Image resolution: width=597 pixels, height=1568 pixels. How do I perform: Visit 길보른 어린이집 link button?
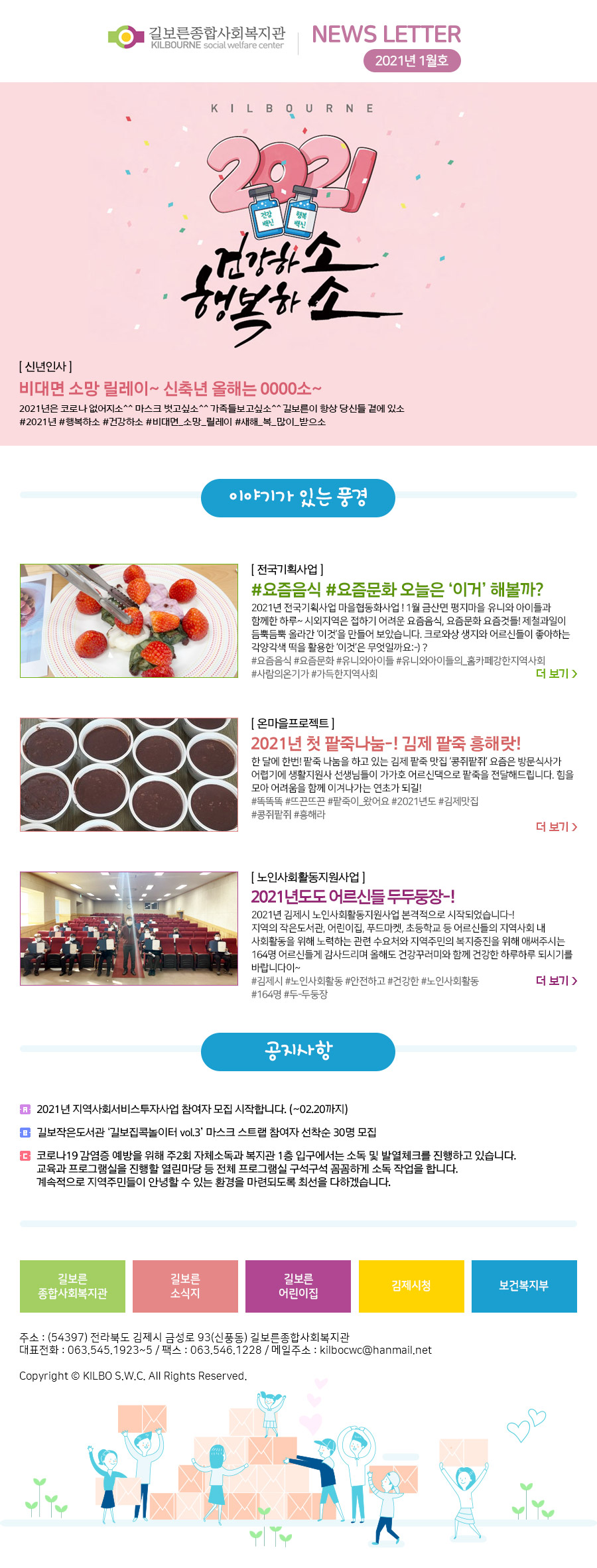pyautogui.click(x=298, y=1286)
